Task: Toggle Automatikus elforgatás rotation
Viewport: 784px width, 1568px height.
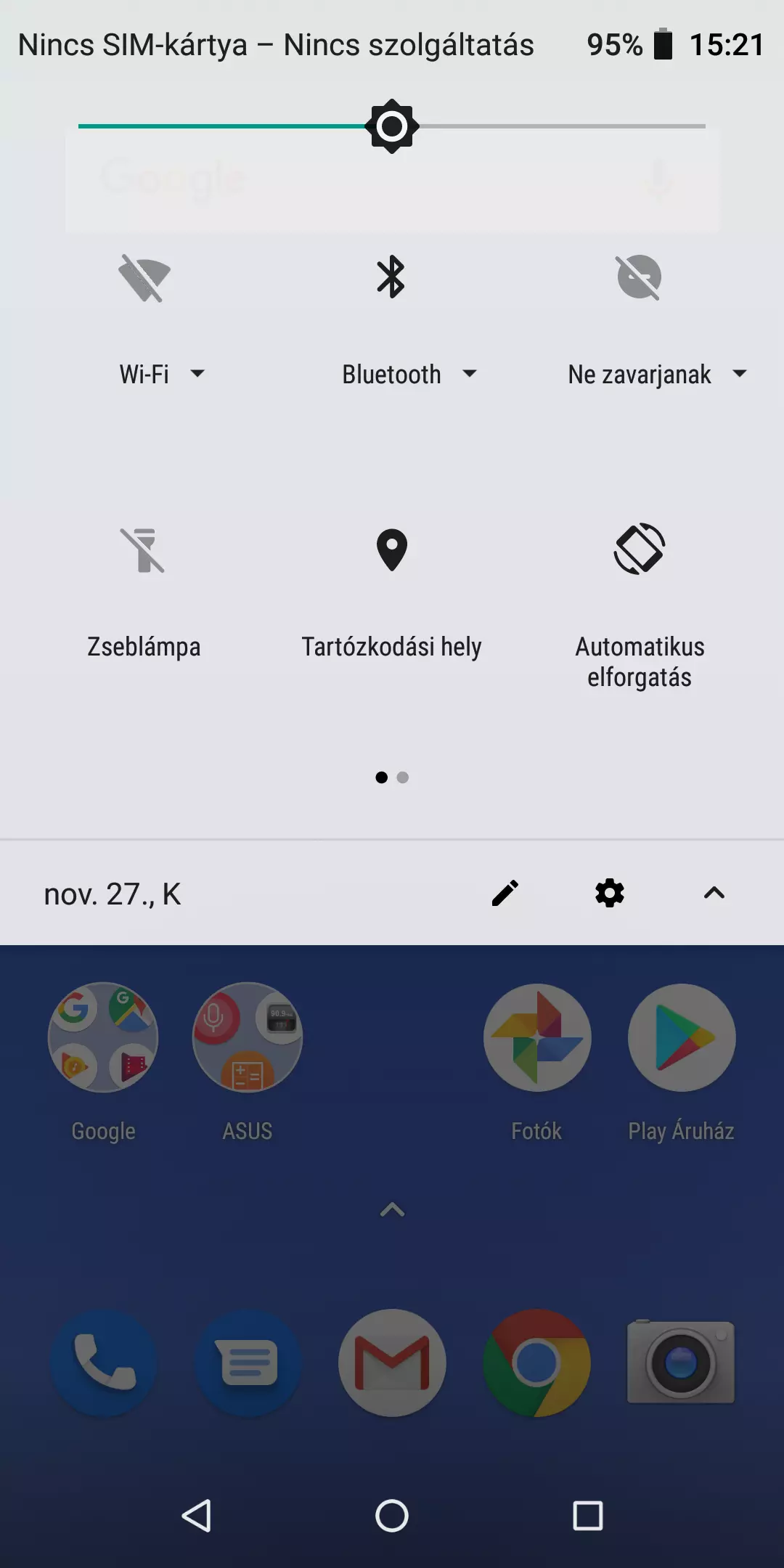Action: click(640, 549)
